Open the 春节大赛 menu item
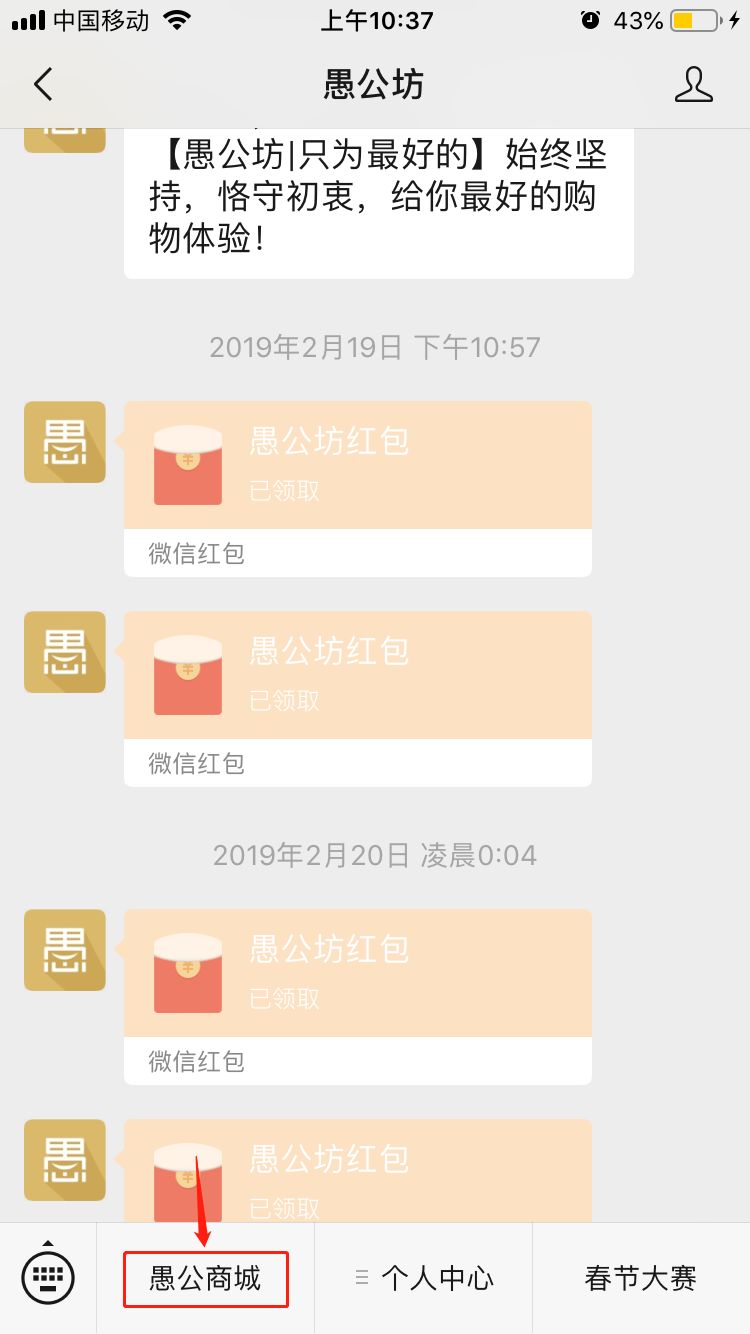The height and width of the screenshot is (1334, 750). pos(640,1276)
